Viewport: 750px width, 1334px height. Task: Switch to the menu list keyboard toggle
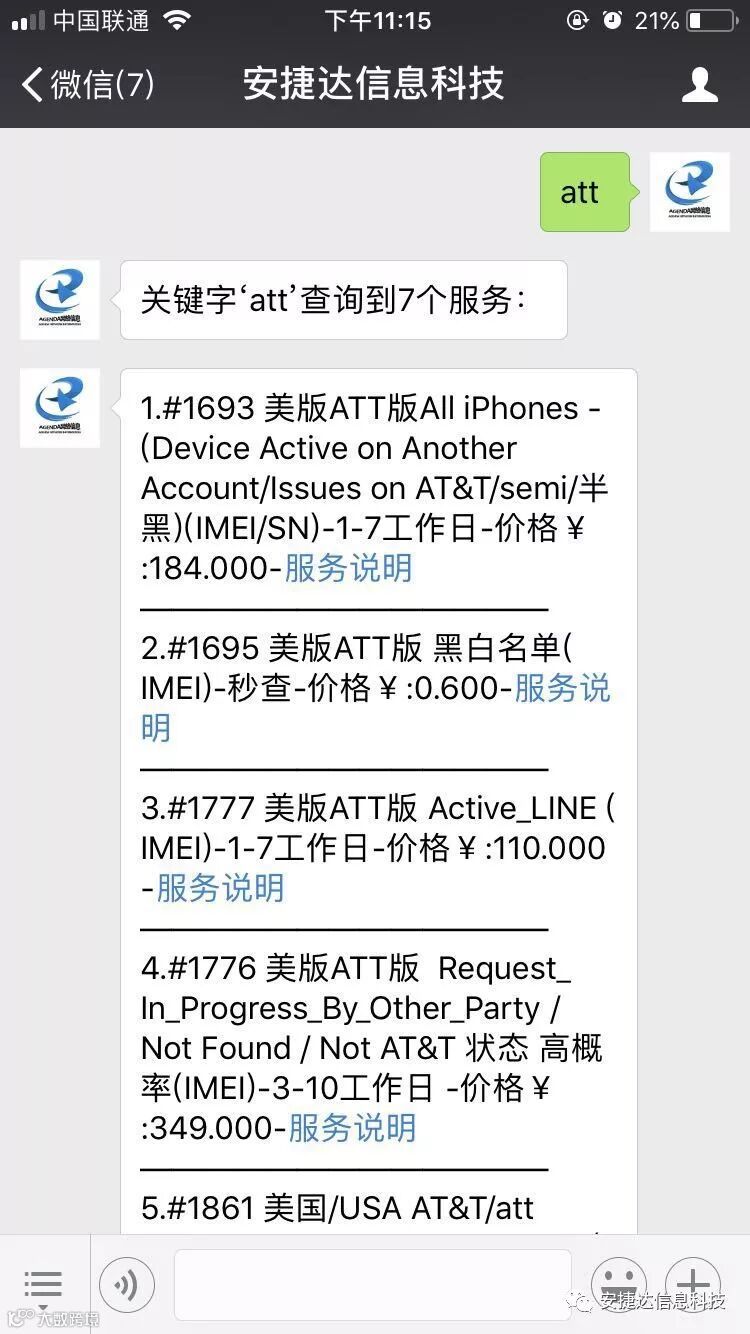pos(43,1285)
